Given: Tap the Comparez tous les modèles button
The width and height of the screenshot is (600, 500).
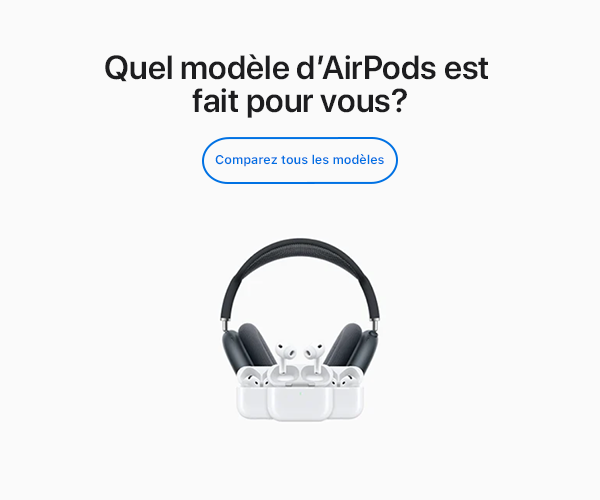Looking at the screenshot, I should tap(300, 160).
